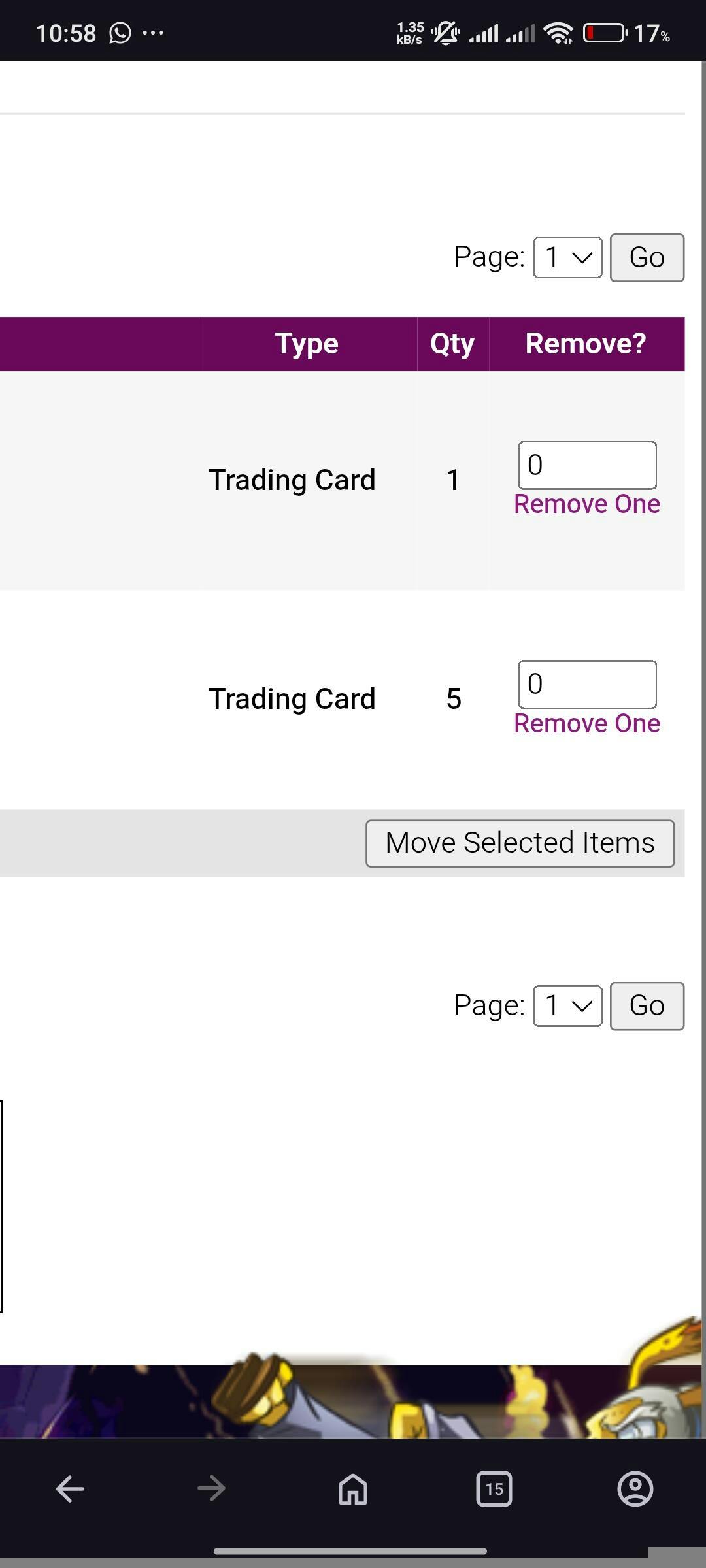Tap quantity field for the 1-qty Trading Card
706x1568 pixels.
coord(587,465)
